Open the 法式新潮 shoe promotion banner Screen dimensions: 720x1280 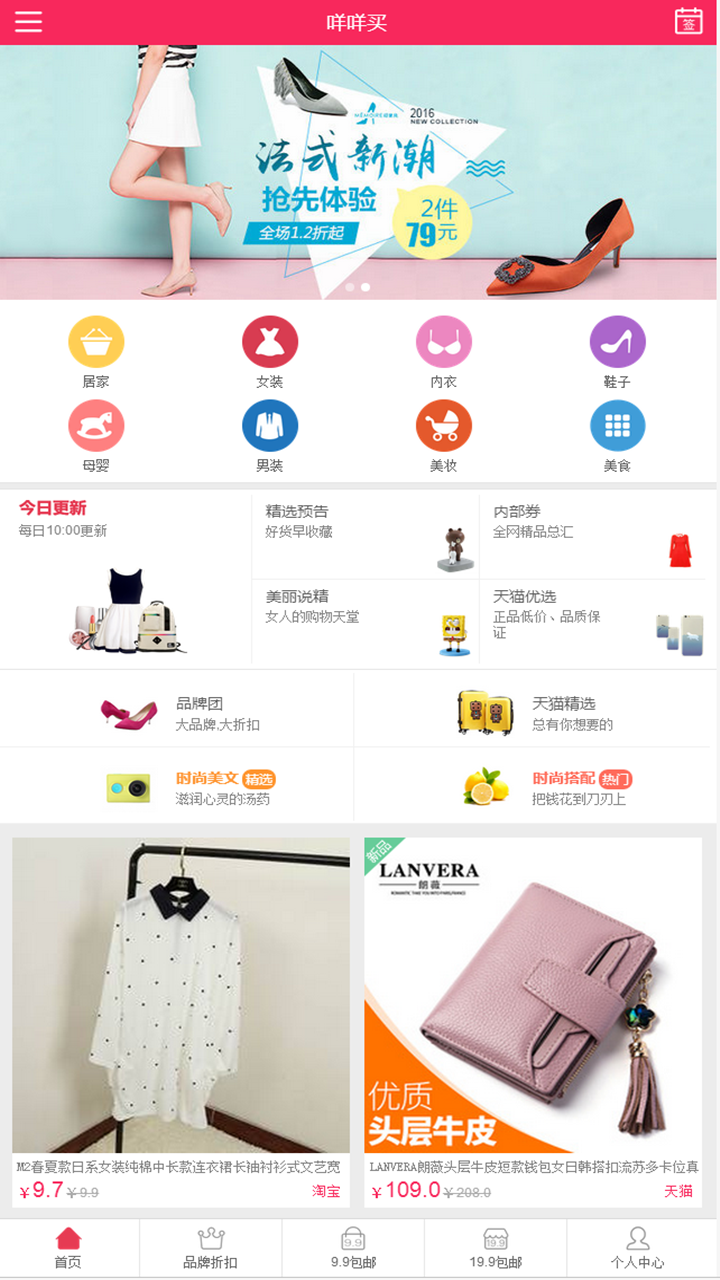(360, 172)
